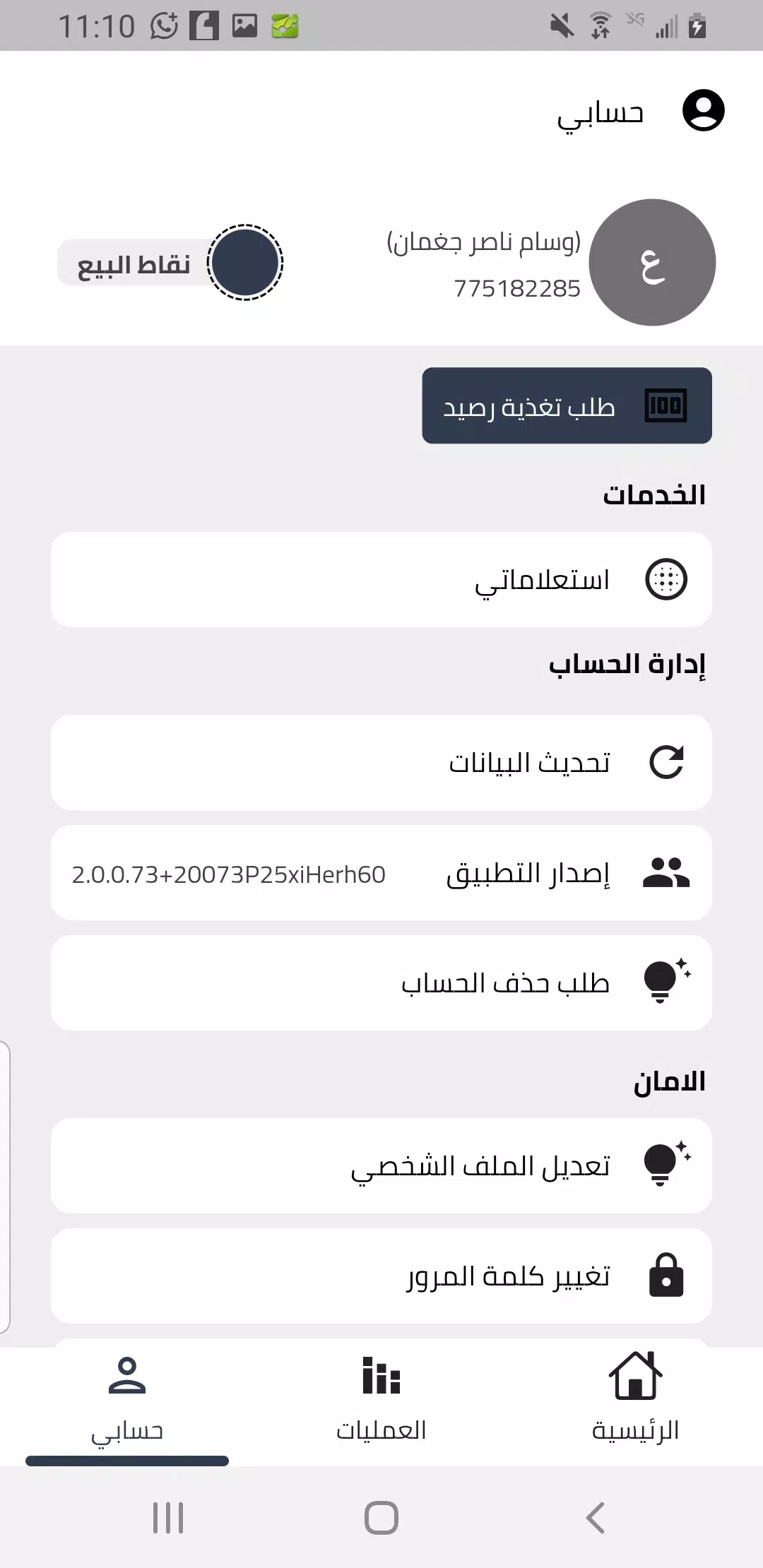Open طلب حذف الحساب
The height and width of the screenshot is (1568, 763).
coord(381,983)
